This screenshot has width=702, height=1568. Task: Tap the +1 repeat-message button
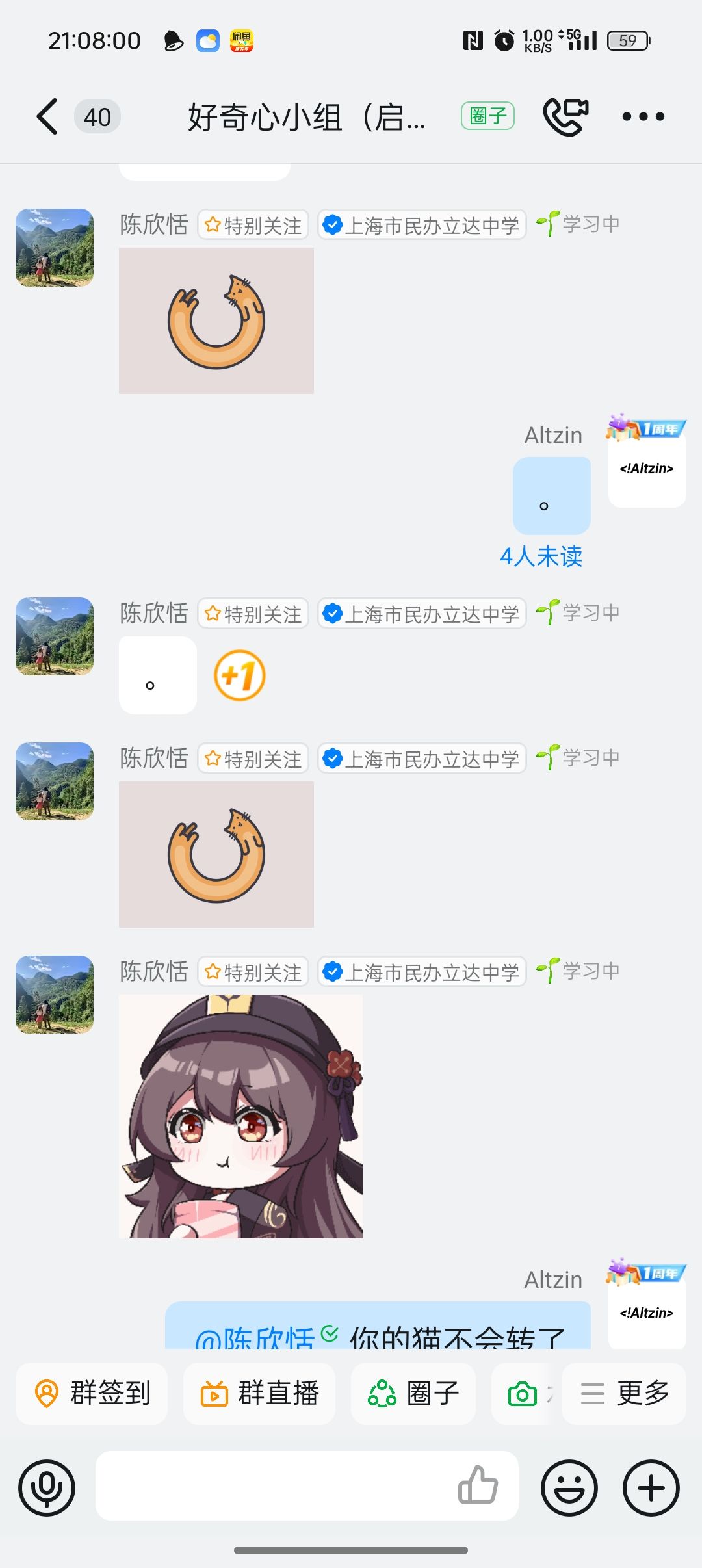[x=240, y=675]
